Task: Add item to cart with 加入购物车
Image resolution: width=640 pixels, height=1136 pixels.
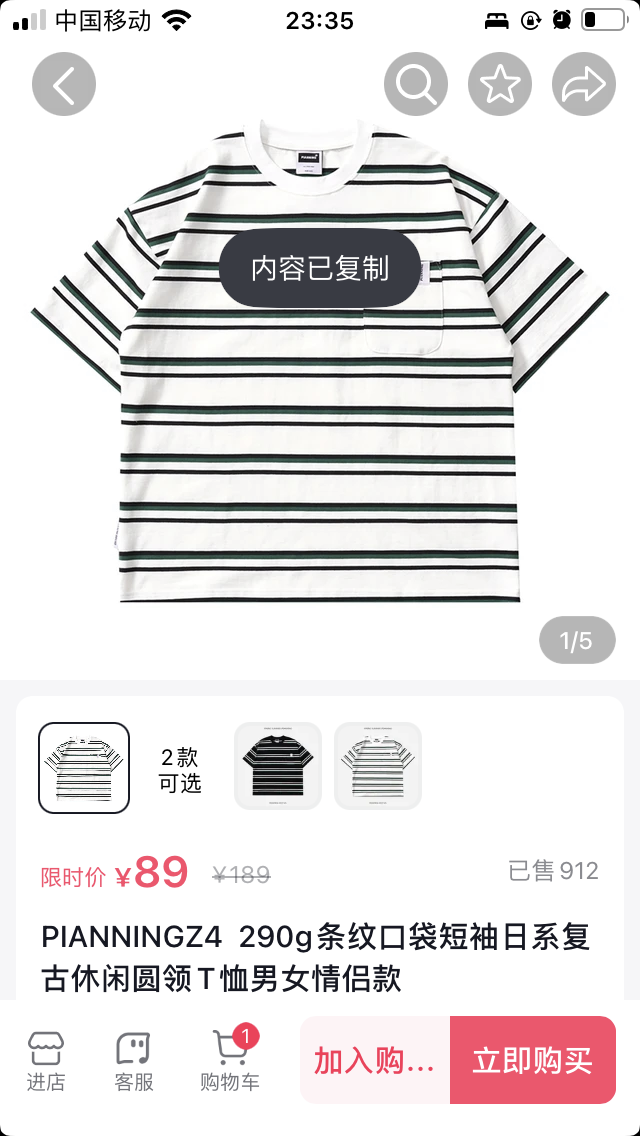Action: pos(375,1060)
